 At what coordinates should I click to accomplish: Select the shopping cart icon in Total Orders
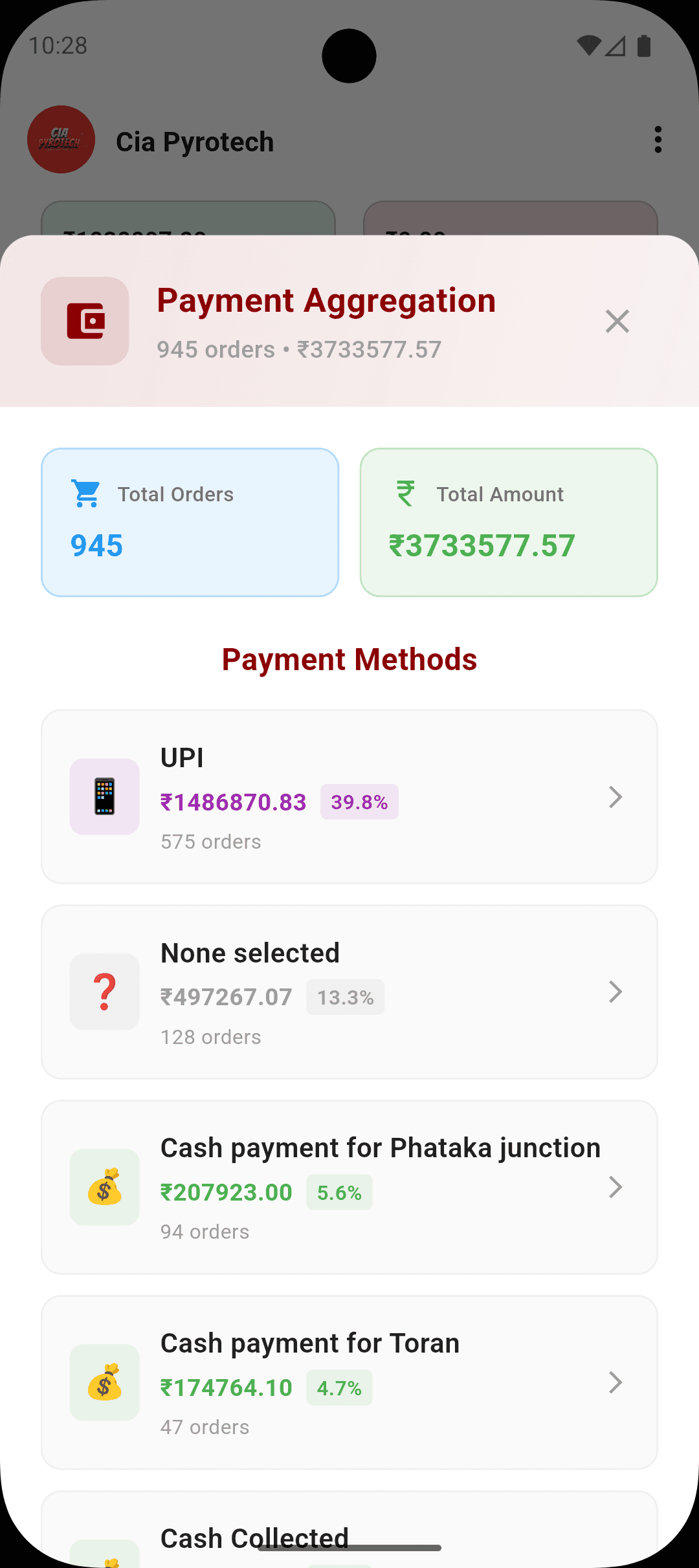[86, 494]
